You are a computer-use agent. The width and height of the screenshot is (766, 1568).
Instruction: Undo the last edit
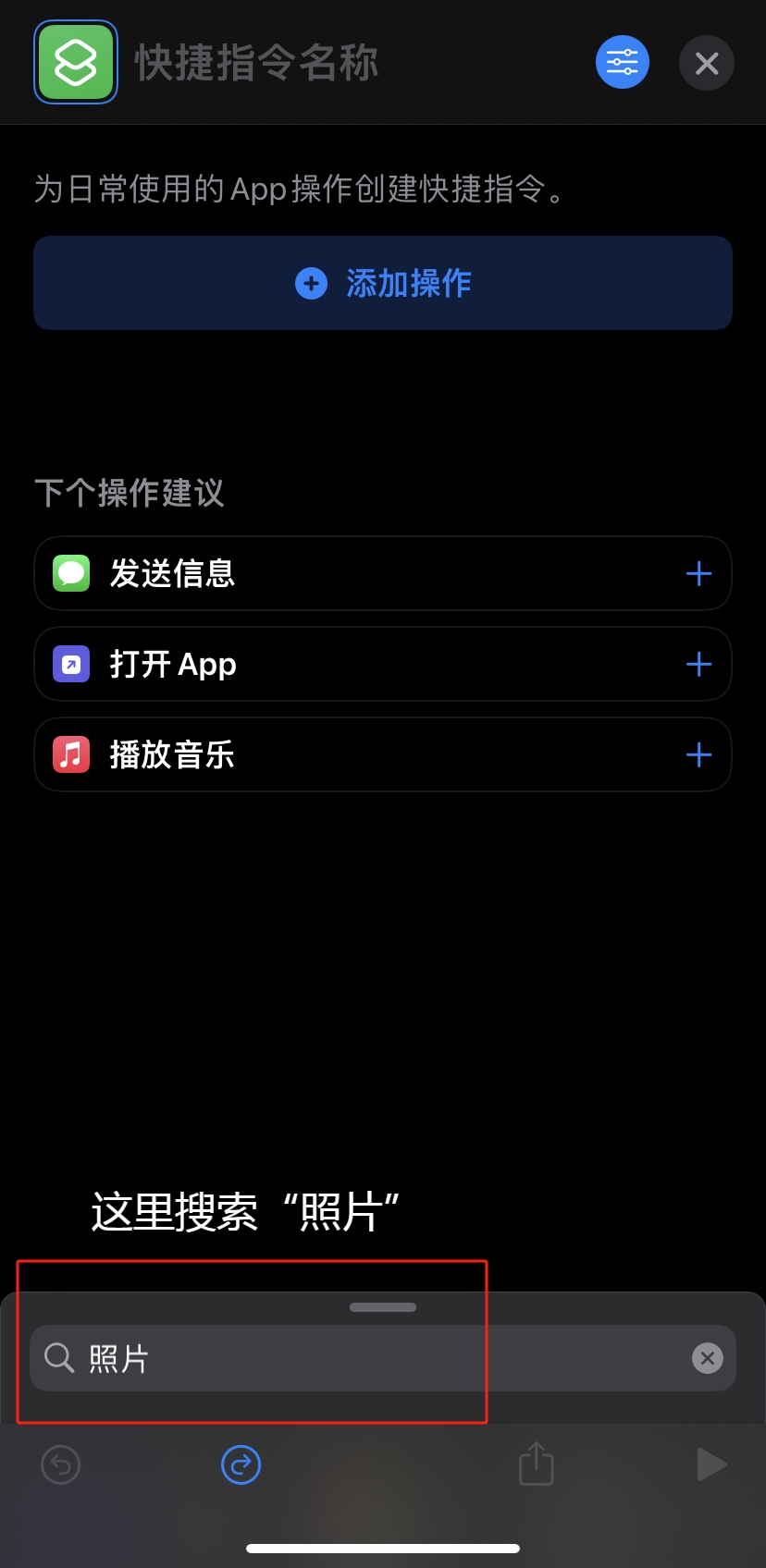61,1464
